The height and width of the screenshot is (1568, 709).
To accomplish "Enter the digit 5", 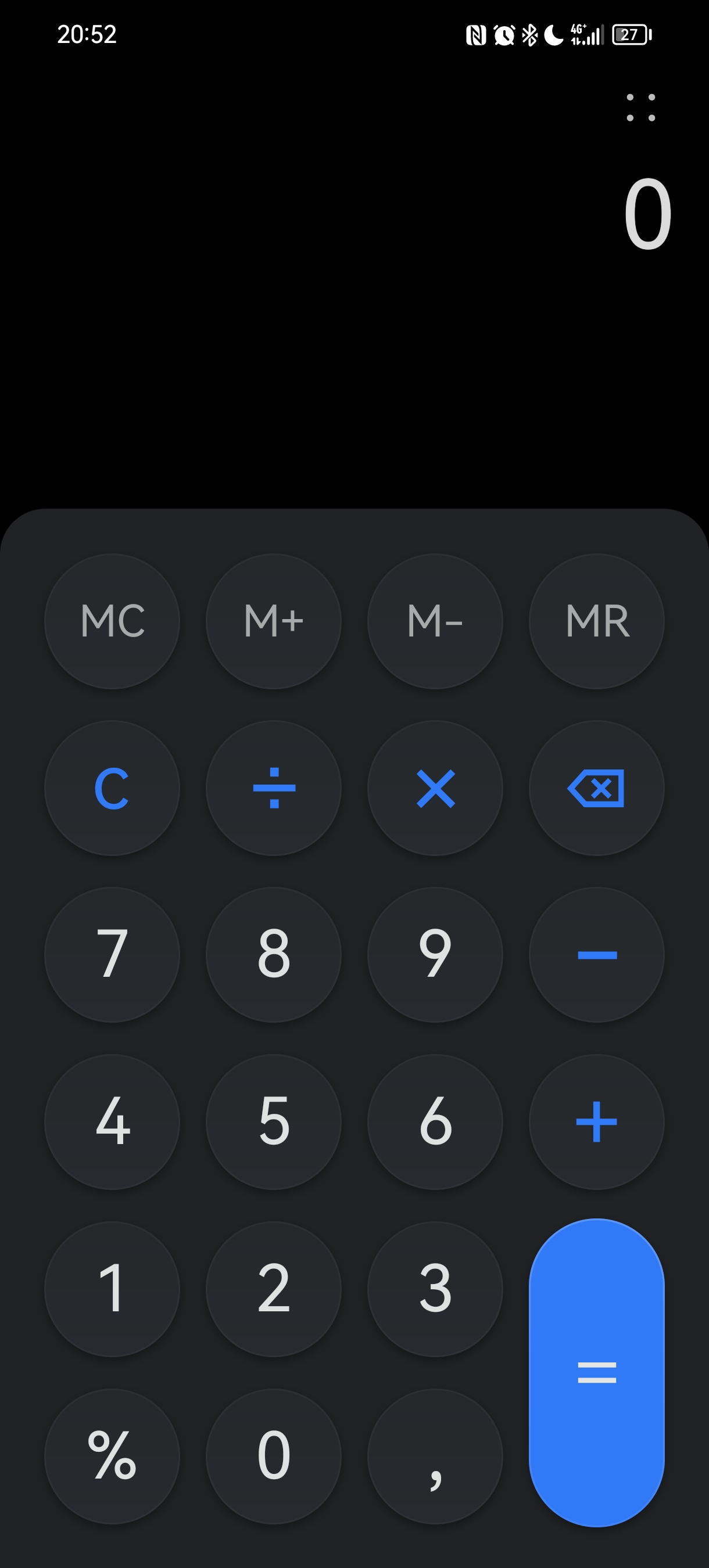I will click(274, 1121).
